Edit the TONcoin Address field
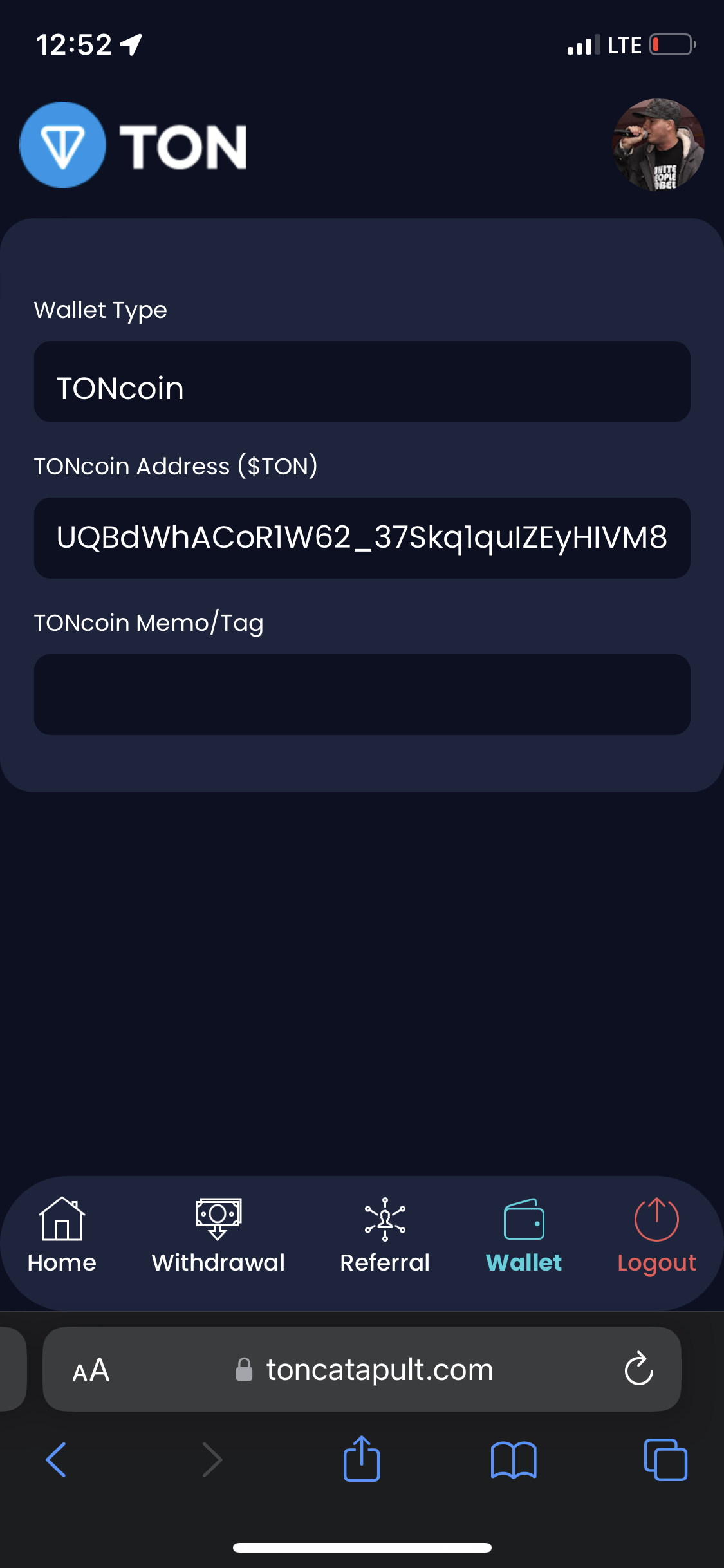724x1568 pixels. coord(362,538)
